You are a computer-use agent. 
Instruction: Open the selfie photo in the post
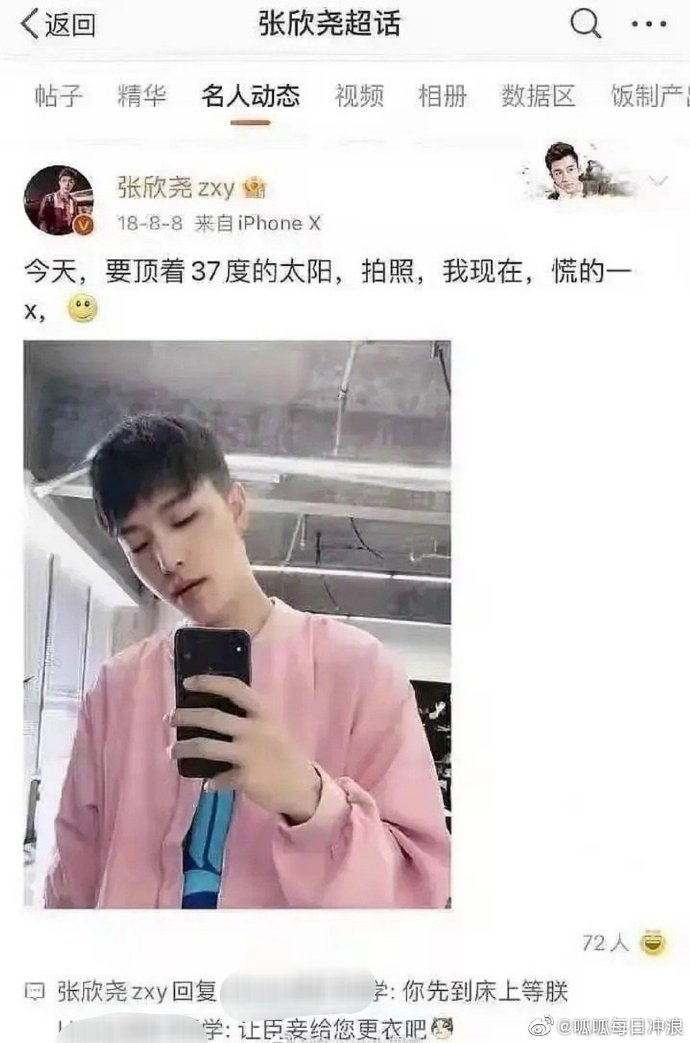coord(237,624)
